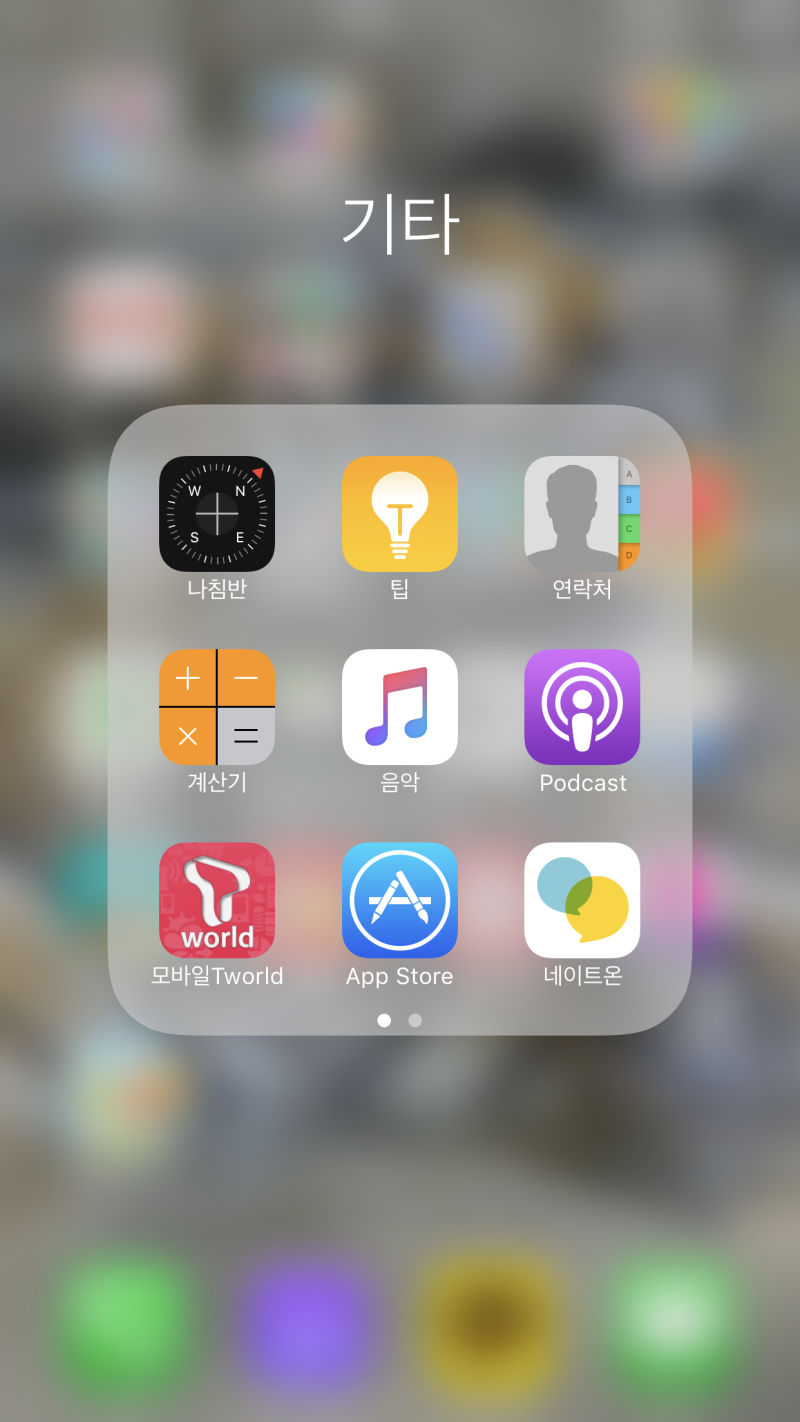Open the 계산기 calculator
Screen dimensions: 800x1422
[x=217, y=707]
